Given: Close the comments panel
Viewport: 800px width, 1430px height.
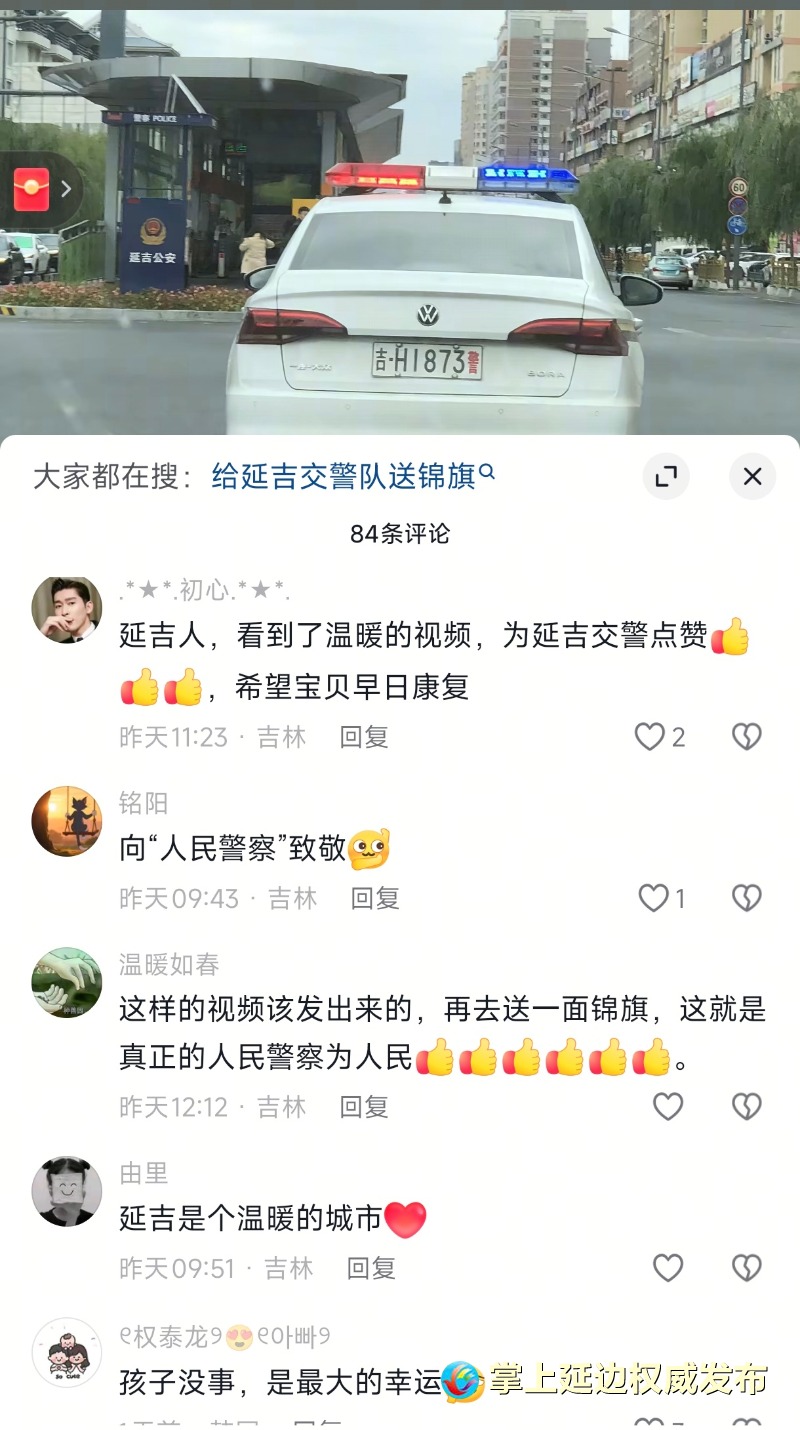Looking at the screenshot, I should click(x=752, y=476).
